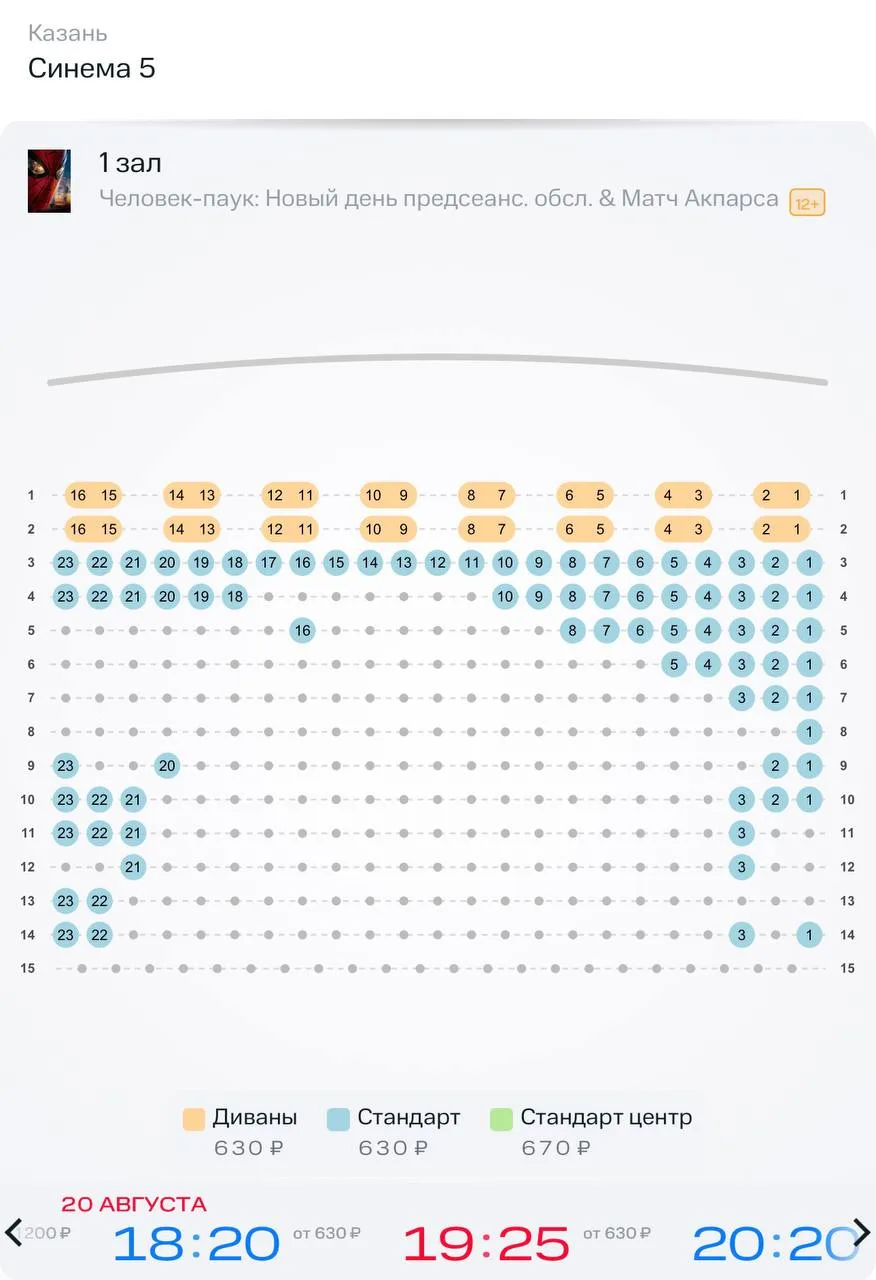Select seat 5 in row 6
The image size is (876, 1280).
(x=674, y=664)
